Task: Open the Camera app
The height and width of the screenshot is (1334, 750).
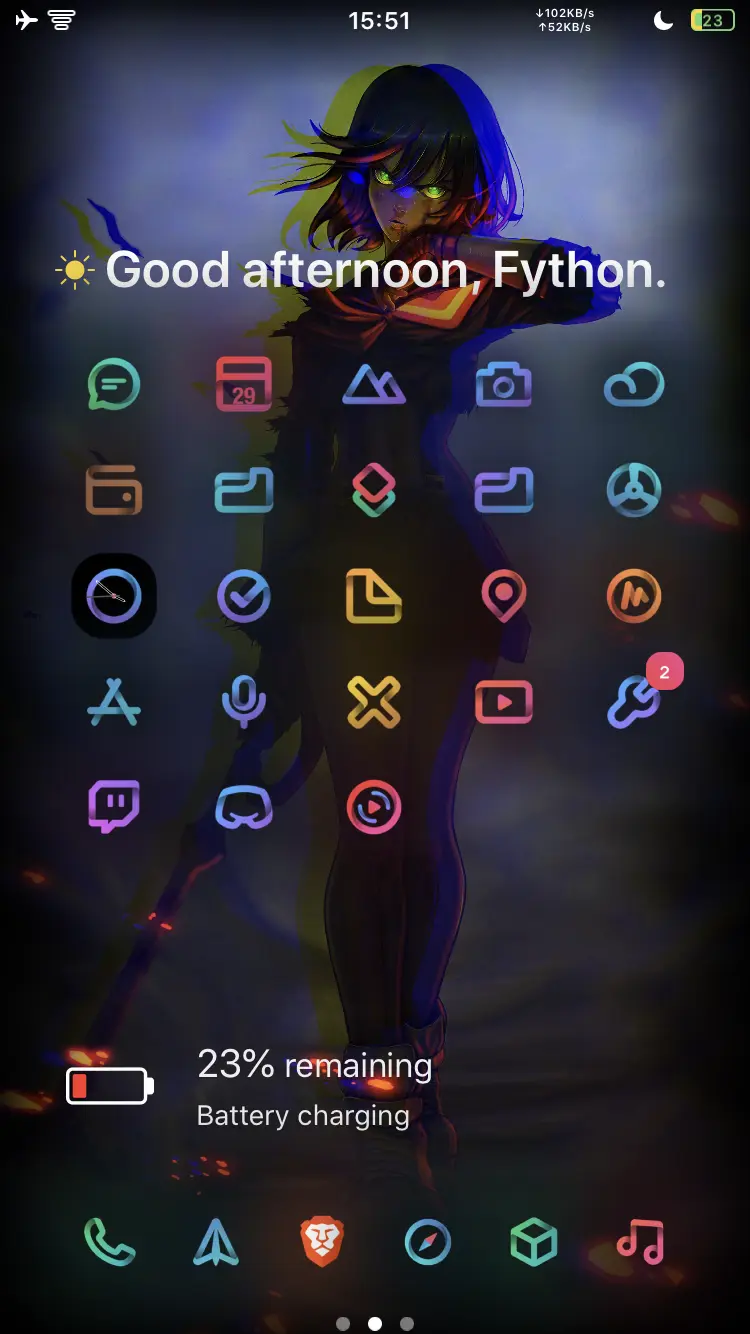Action: point(504,384)
